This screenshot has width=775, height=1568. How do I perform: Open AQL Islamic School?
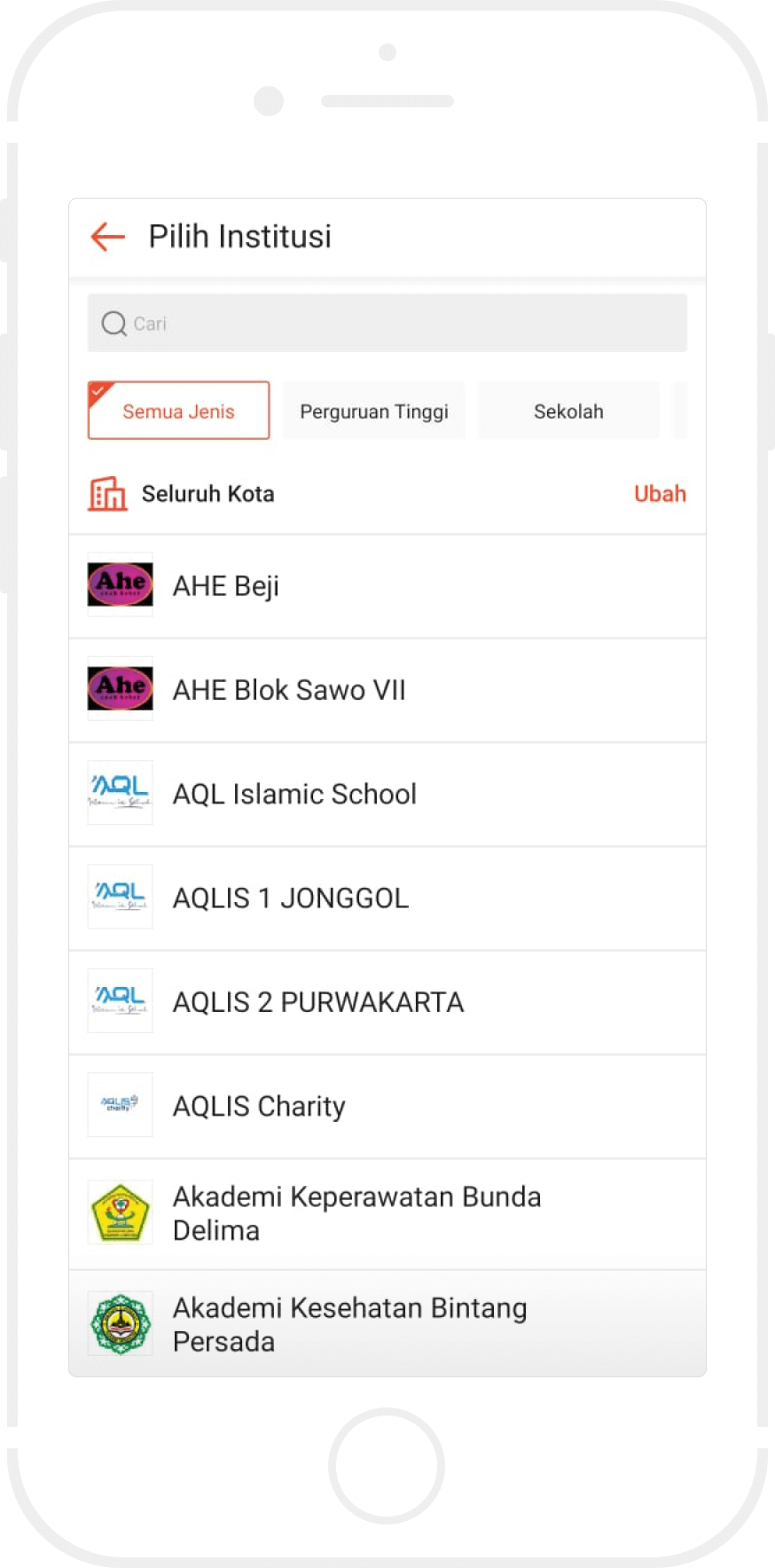[387, 794]
